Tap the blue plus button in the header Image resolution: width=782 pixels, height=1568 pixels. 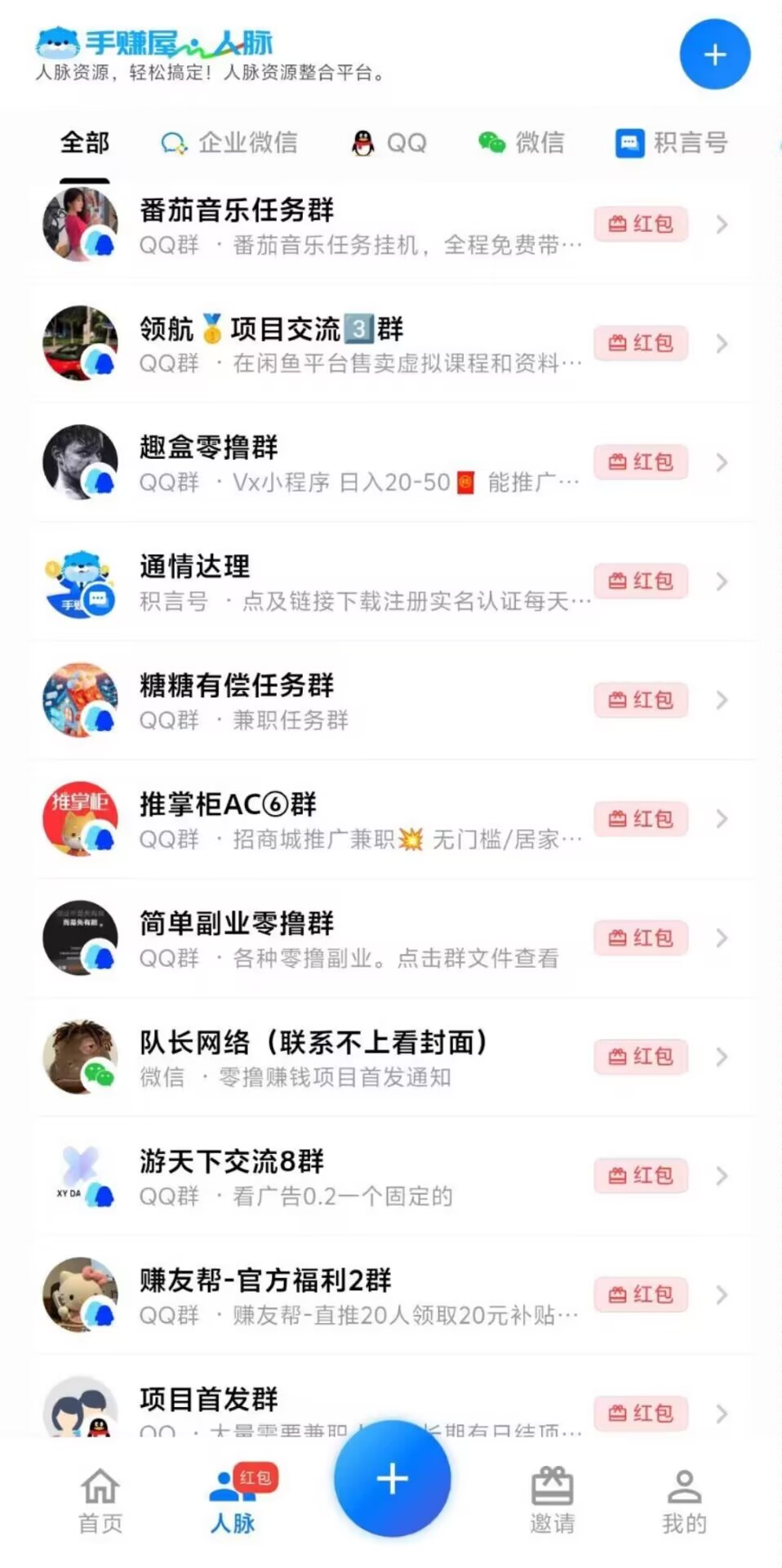click(714, 55)
